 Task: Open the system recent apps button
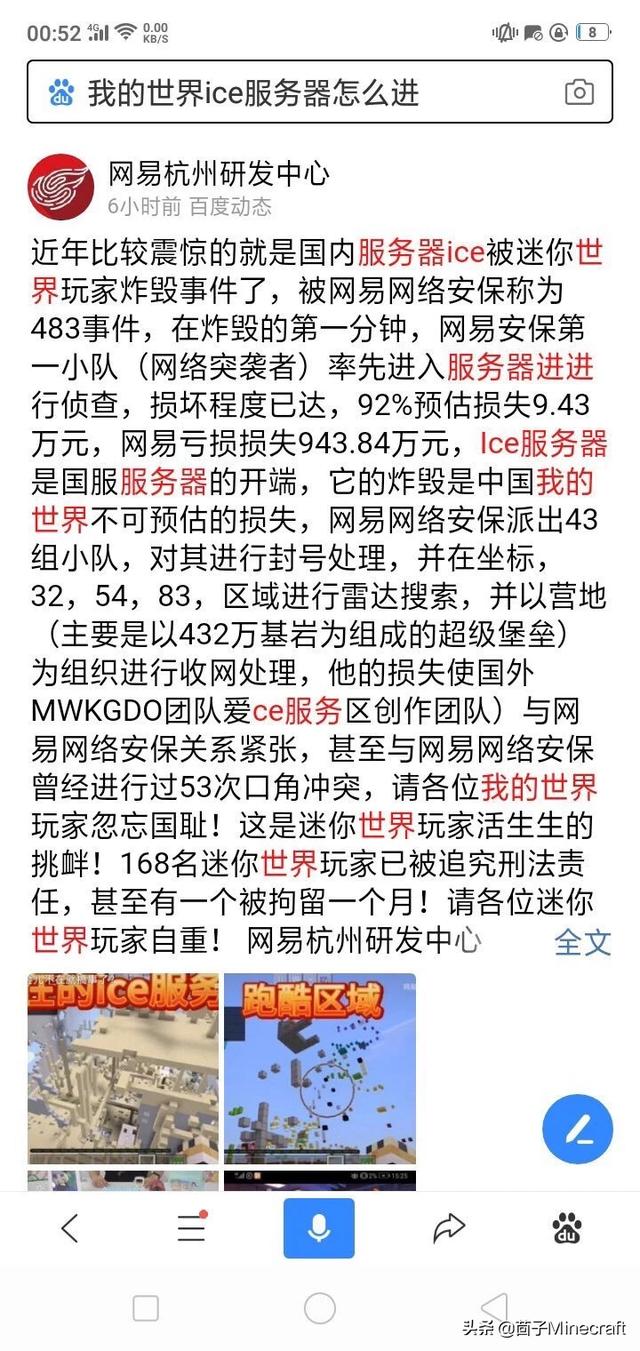pyautogui.click(x=146, y=1307)
